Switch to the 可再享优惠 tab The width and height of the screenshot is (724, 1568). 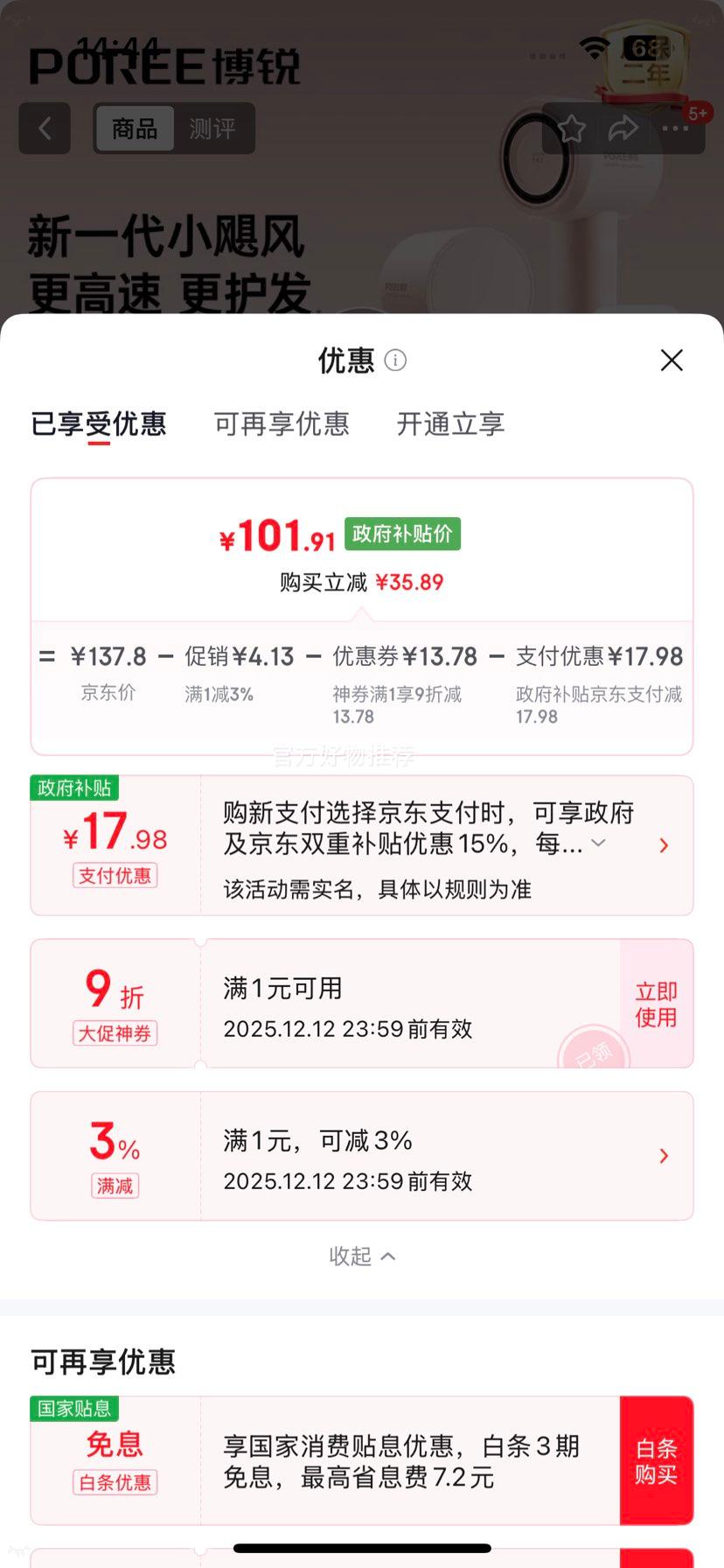[281, 424]
